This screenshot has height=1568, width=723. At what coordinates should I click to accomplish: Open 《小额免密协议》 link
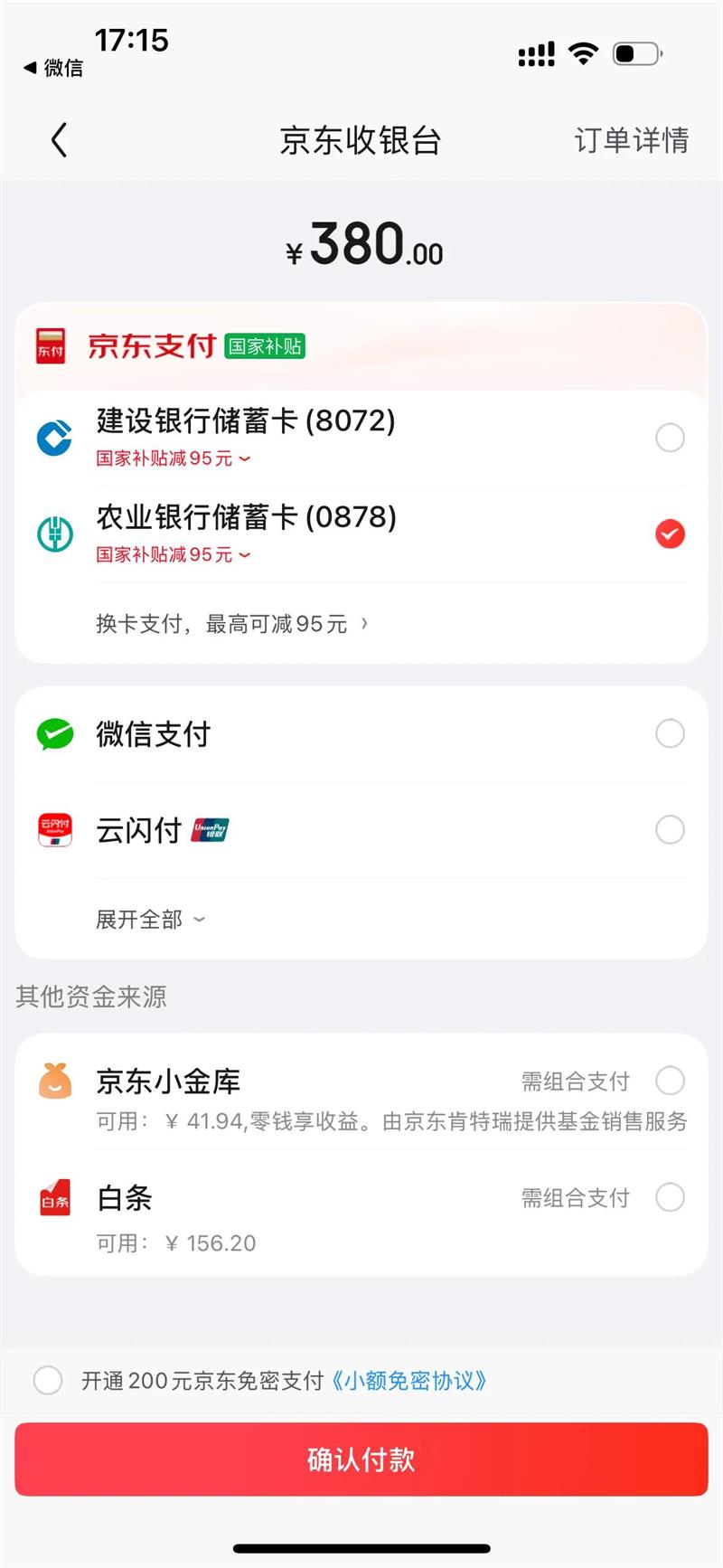409,1381
